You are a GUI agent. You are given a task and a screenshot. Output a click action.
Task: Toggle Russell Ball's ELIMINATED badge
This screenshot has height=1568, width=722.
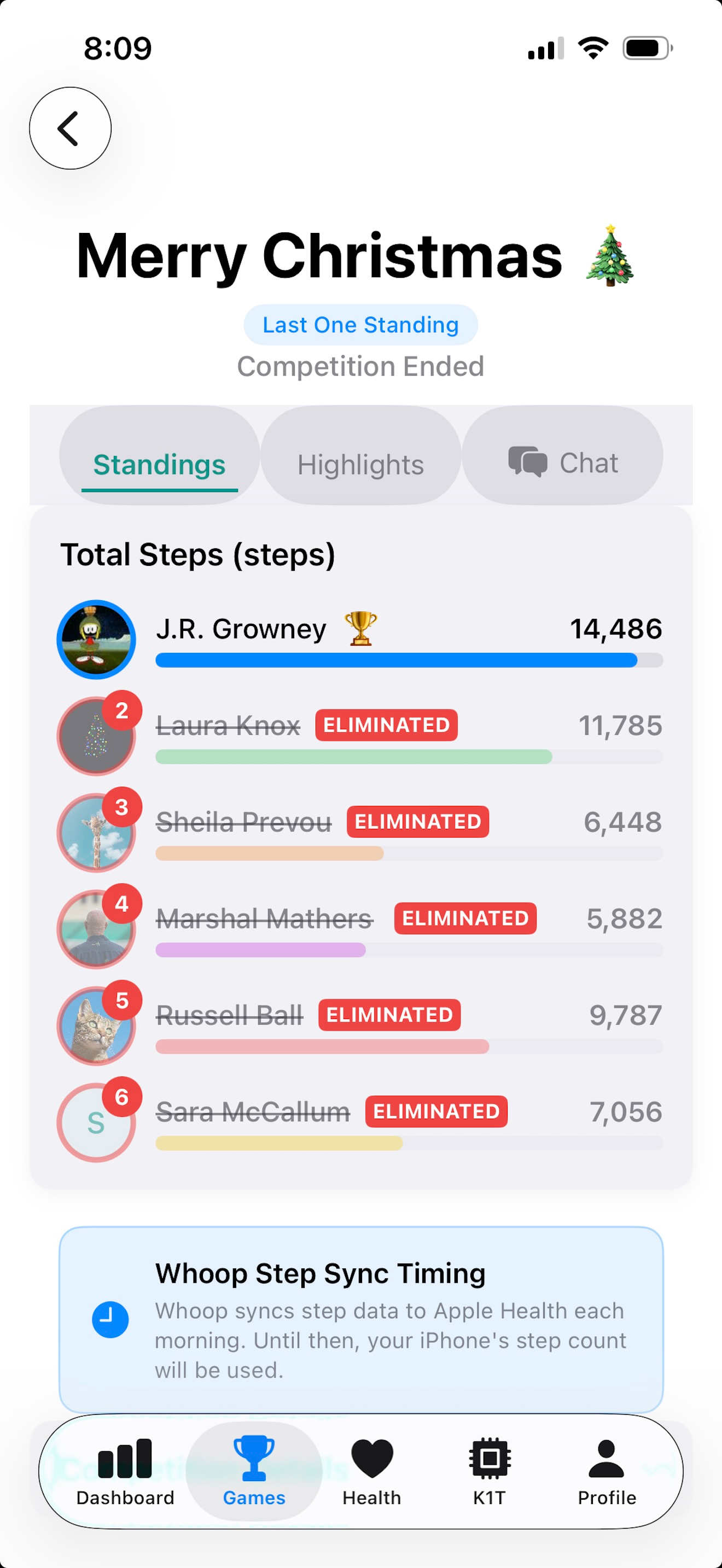pos(389,1015)
